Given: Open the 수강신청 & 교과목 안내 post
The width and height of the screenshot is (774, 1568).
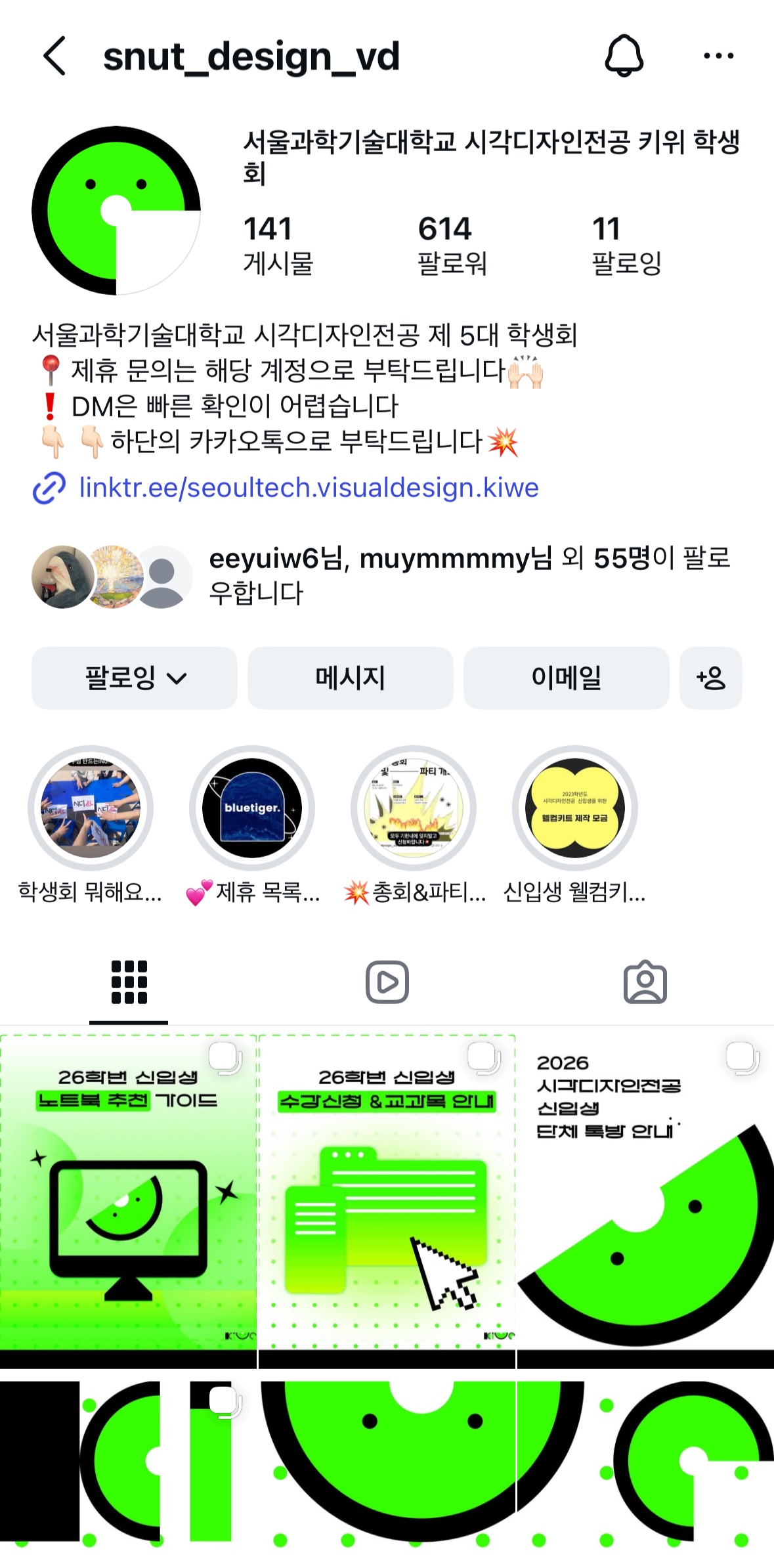Looking at the screenshot, I should pos(387,1202).
